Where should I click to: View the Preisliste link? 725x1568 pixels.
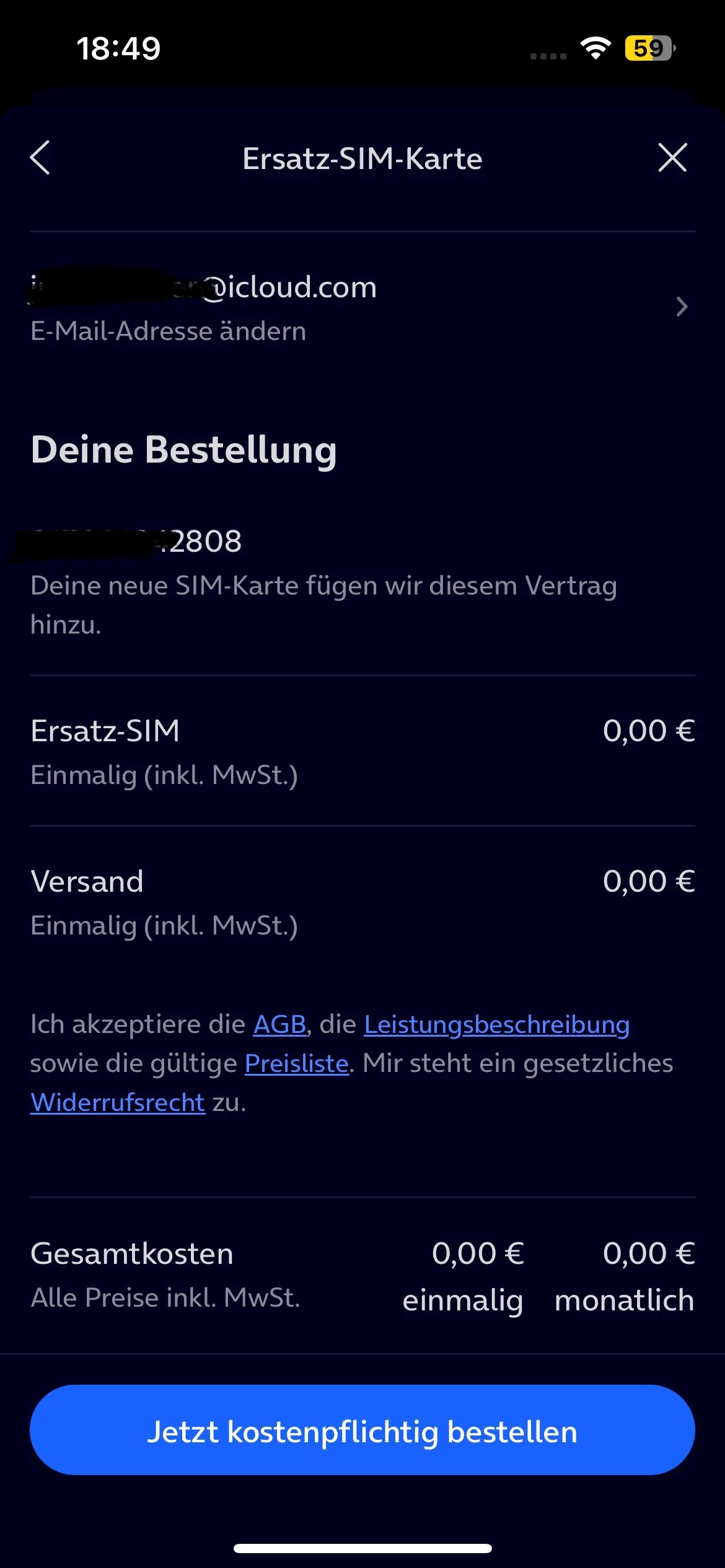tap(297, 1064)
